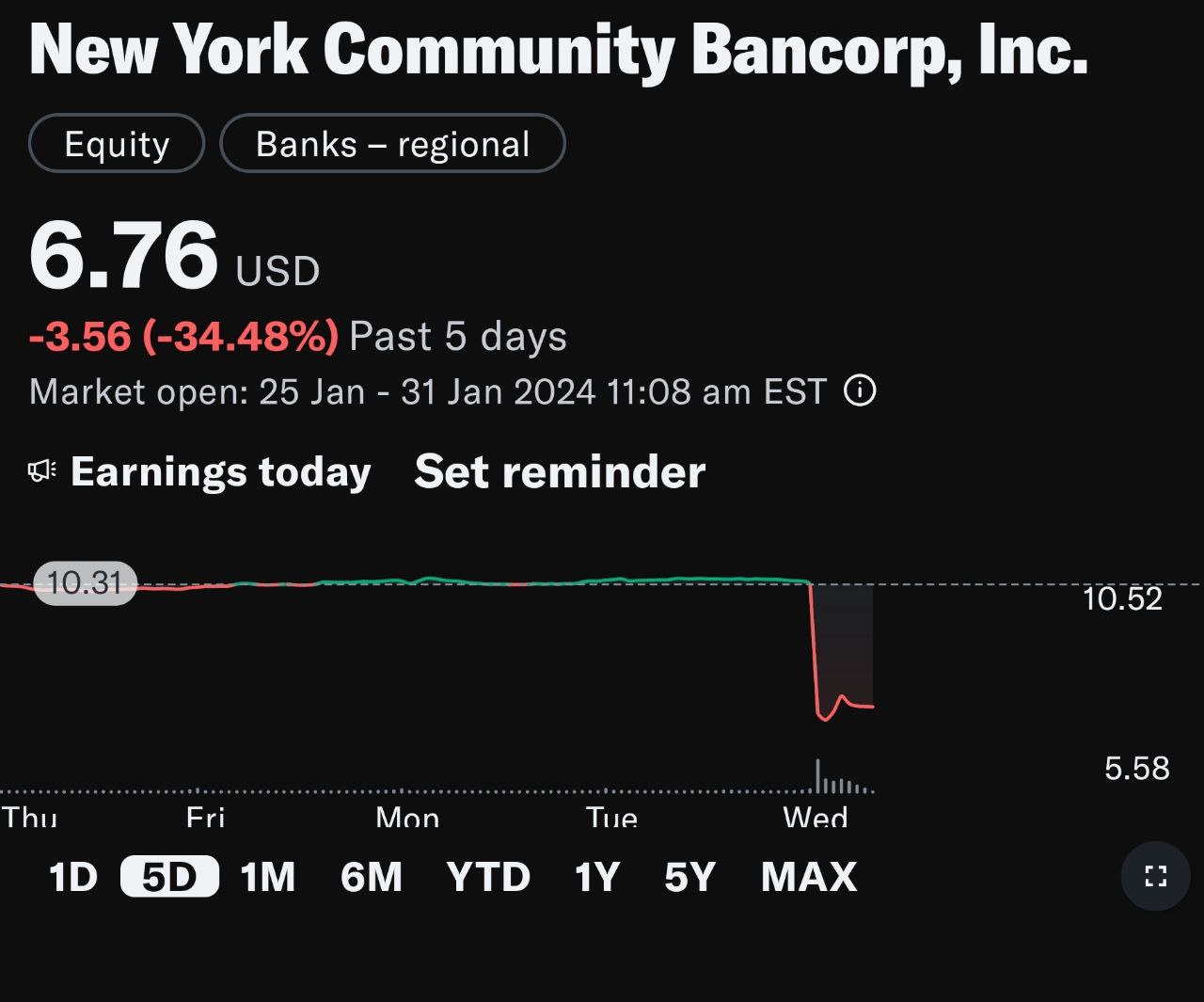
Task: Switch chart to 5Y range
Action: pyautogui.click(x=690, y=877)
